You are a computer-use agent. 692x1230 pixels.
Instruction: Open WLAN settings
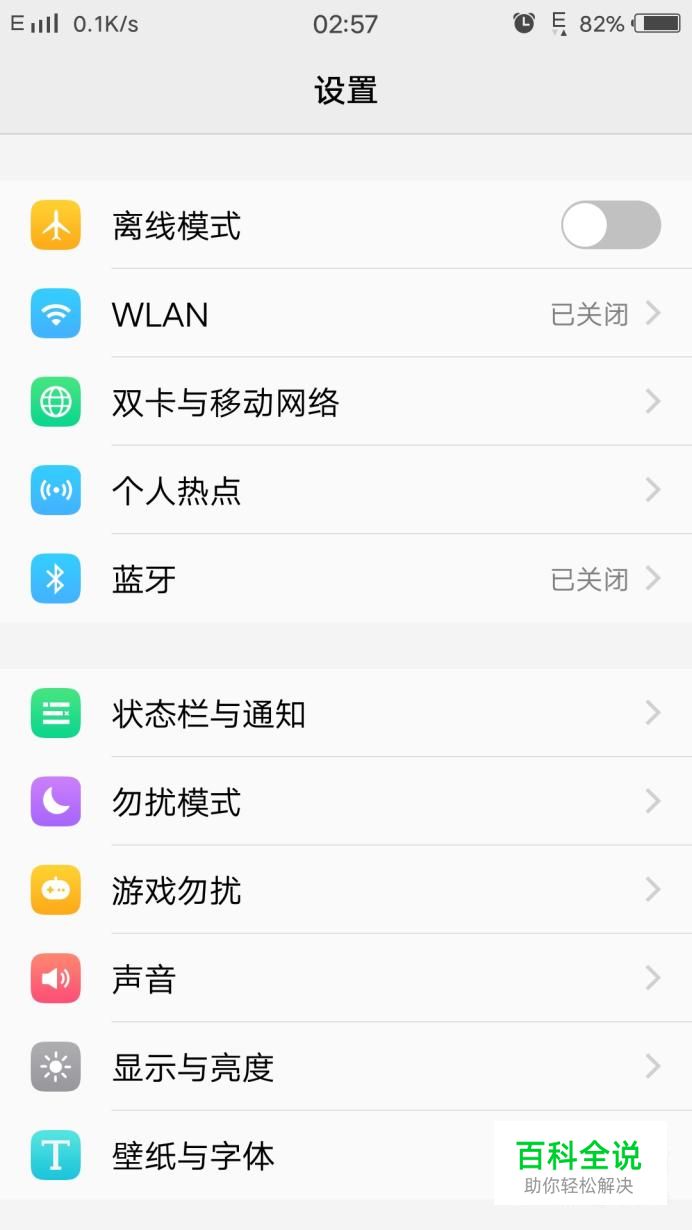[x=346, y=314]
